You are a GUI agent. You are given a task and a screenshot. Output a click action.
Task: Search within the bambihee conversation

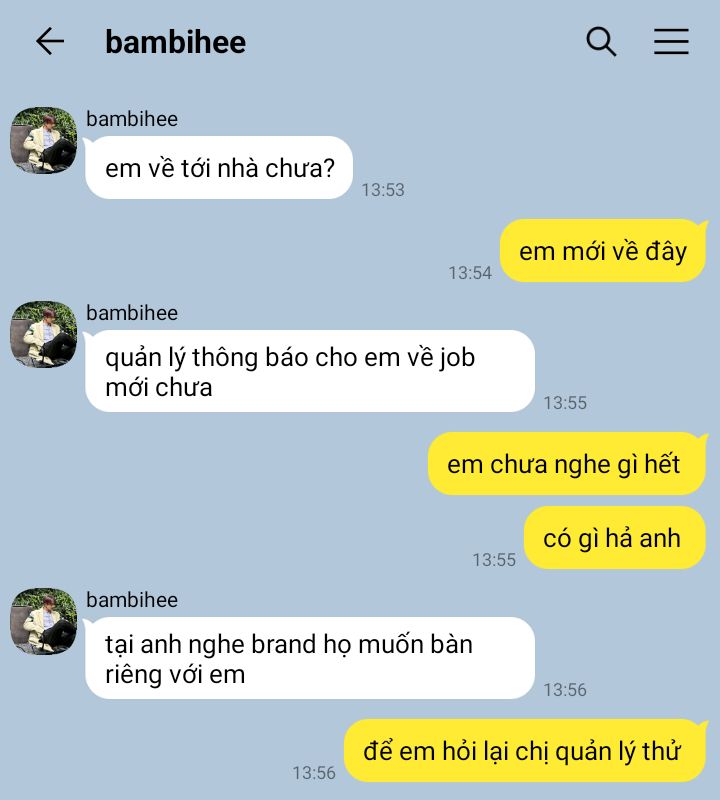[x=601, y=41]
